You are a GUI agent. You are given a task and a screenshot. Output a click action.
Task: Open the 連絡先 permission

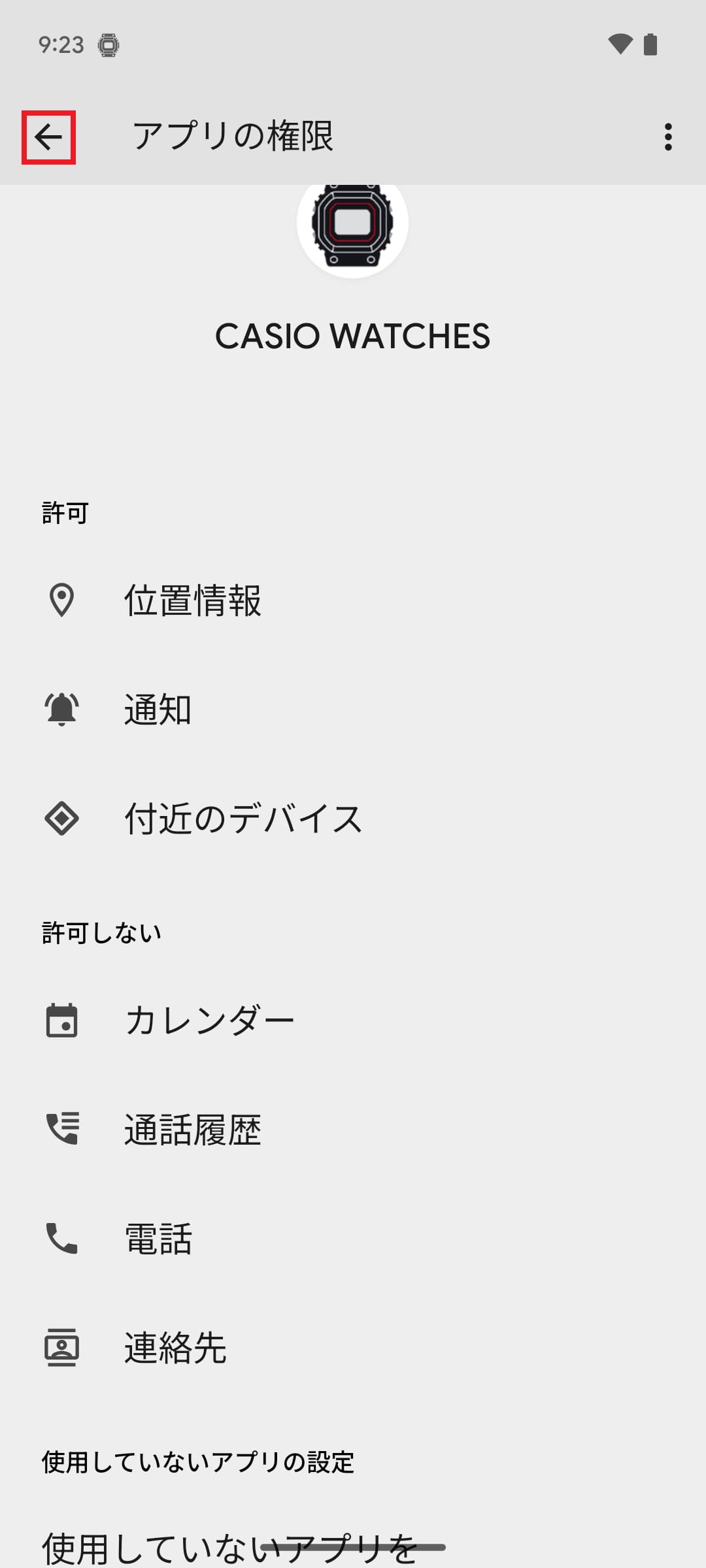(x=353, y=1347)
